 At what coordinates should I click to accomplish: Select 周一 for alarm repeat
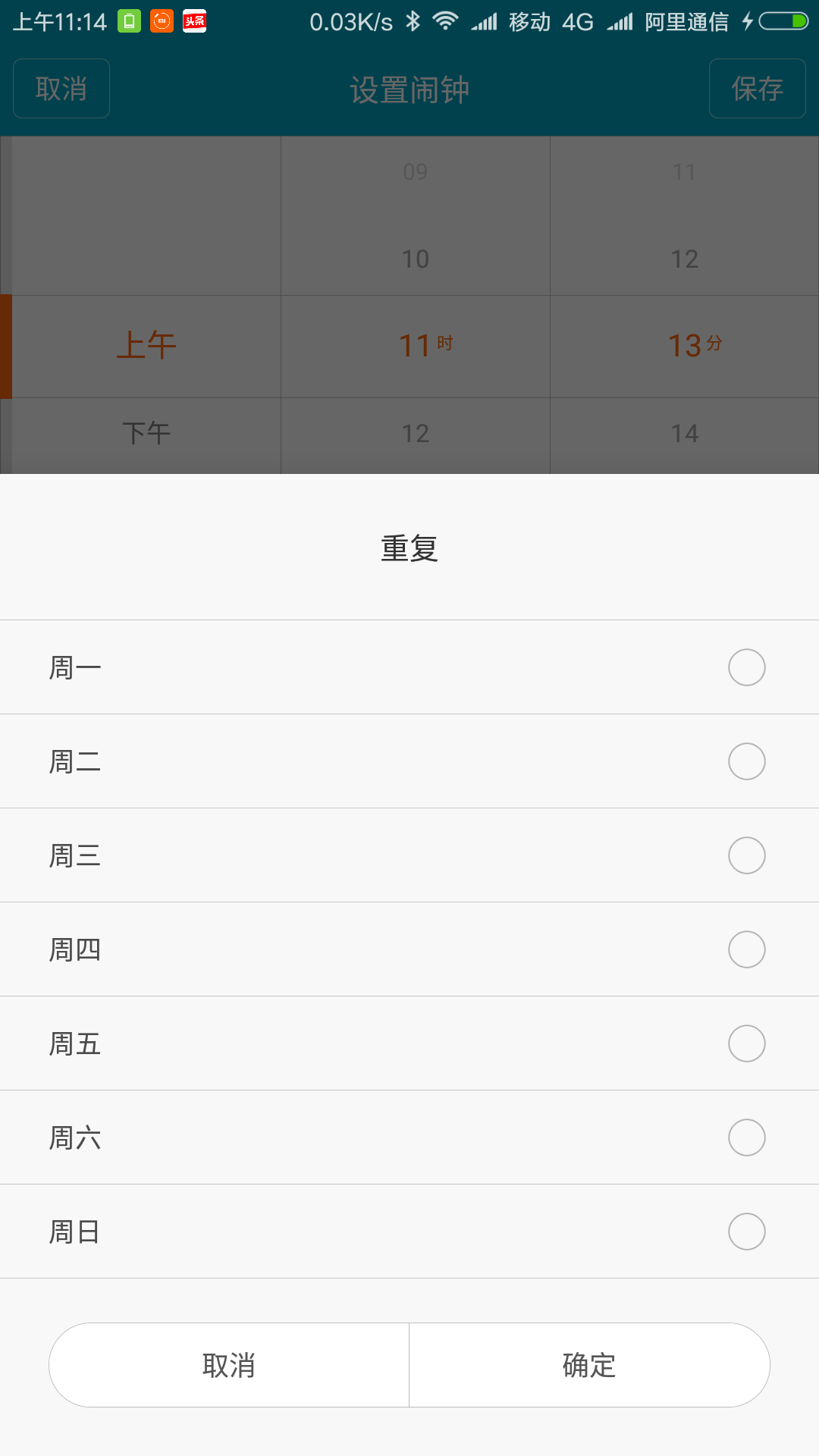click(x=409, y=667)
